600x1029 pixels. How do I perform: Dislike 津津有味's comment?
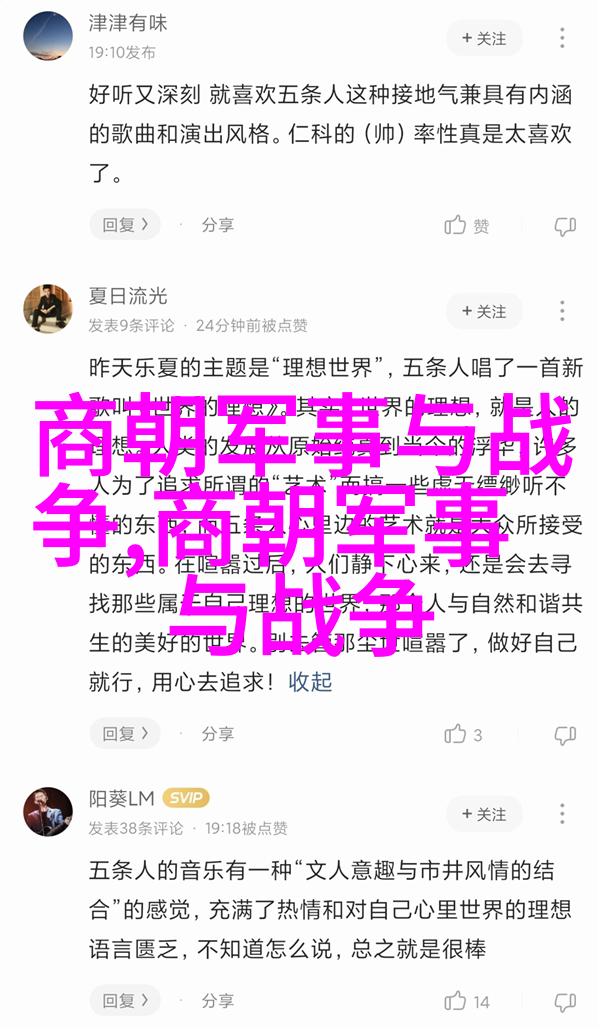[x=565, y=226]
